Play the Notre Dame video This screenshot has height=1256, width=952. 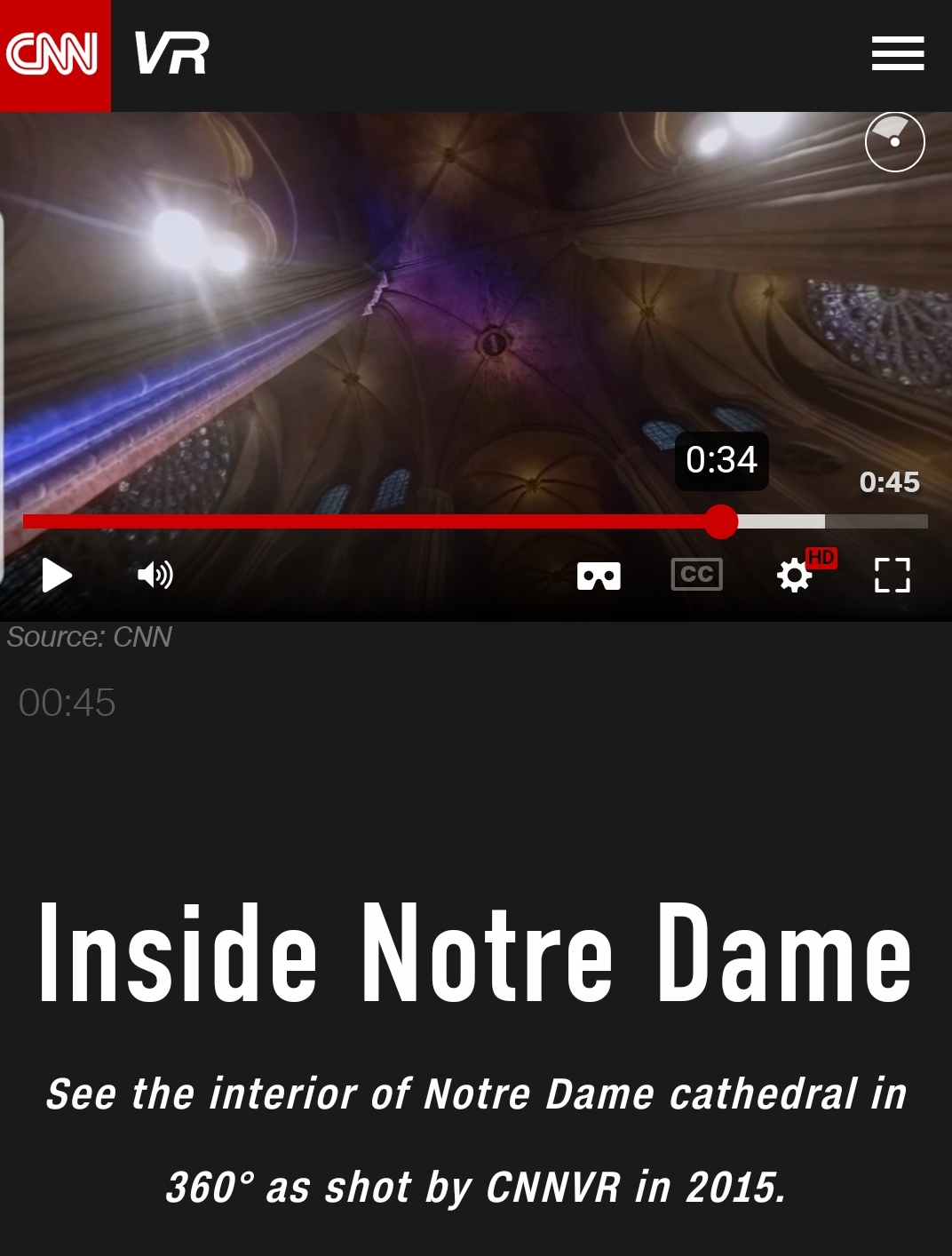(57, 576)
